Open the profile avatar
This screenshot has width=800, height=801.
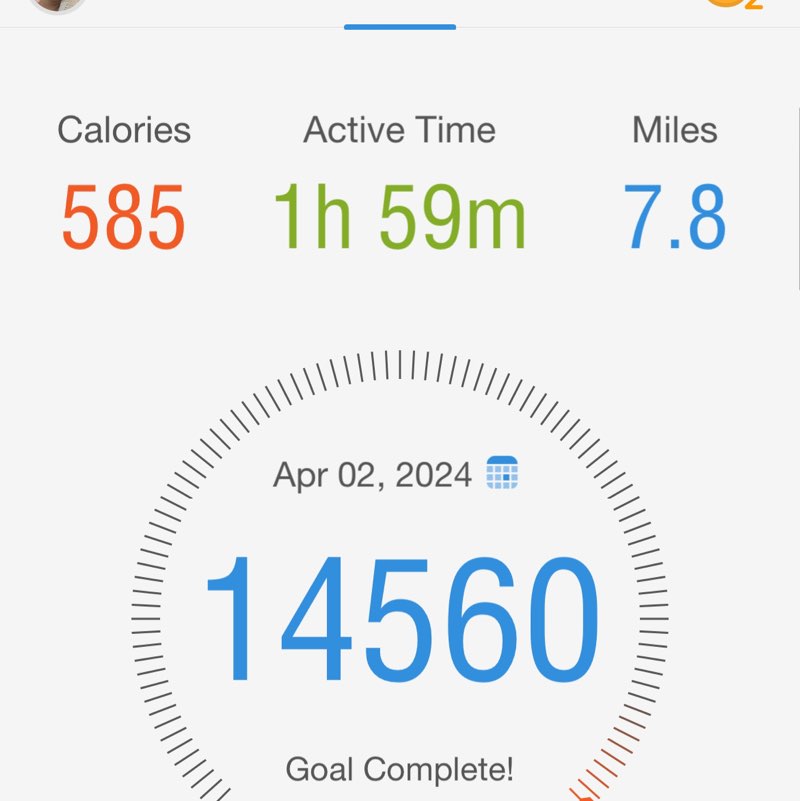58,4
